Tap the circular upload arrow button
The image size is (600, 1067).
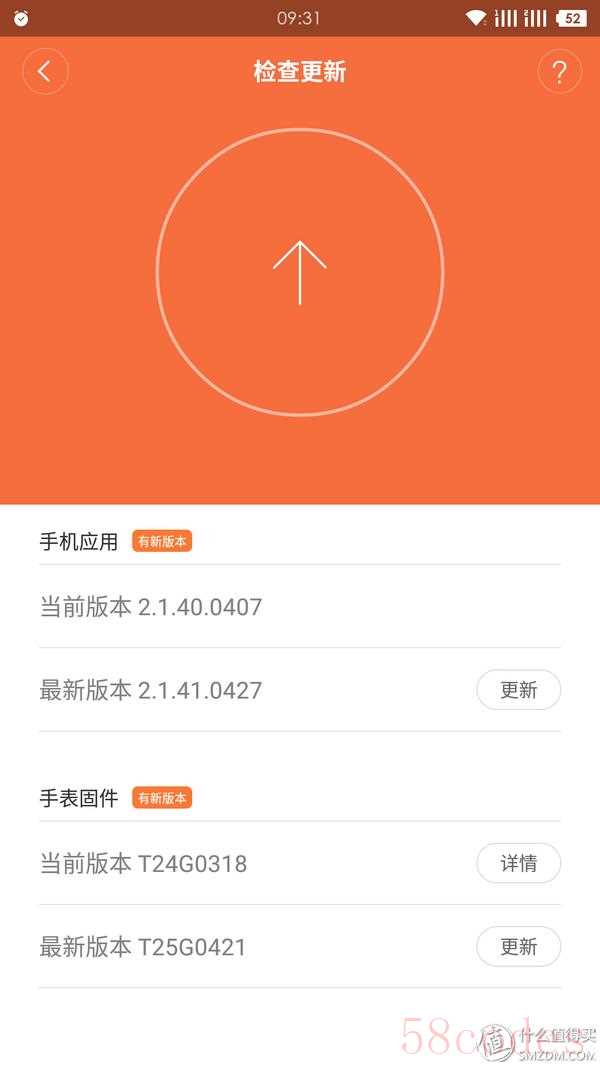coord(300,272)
